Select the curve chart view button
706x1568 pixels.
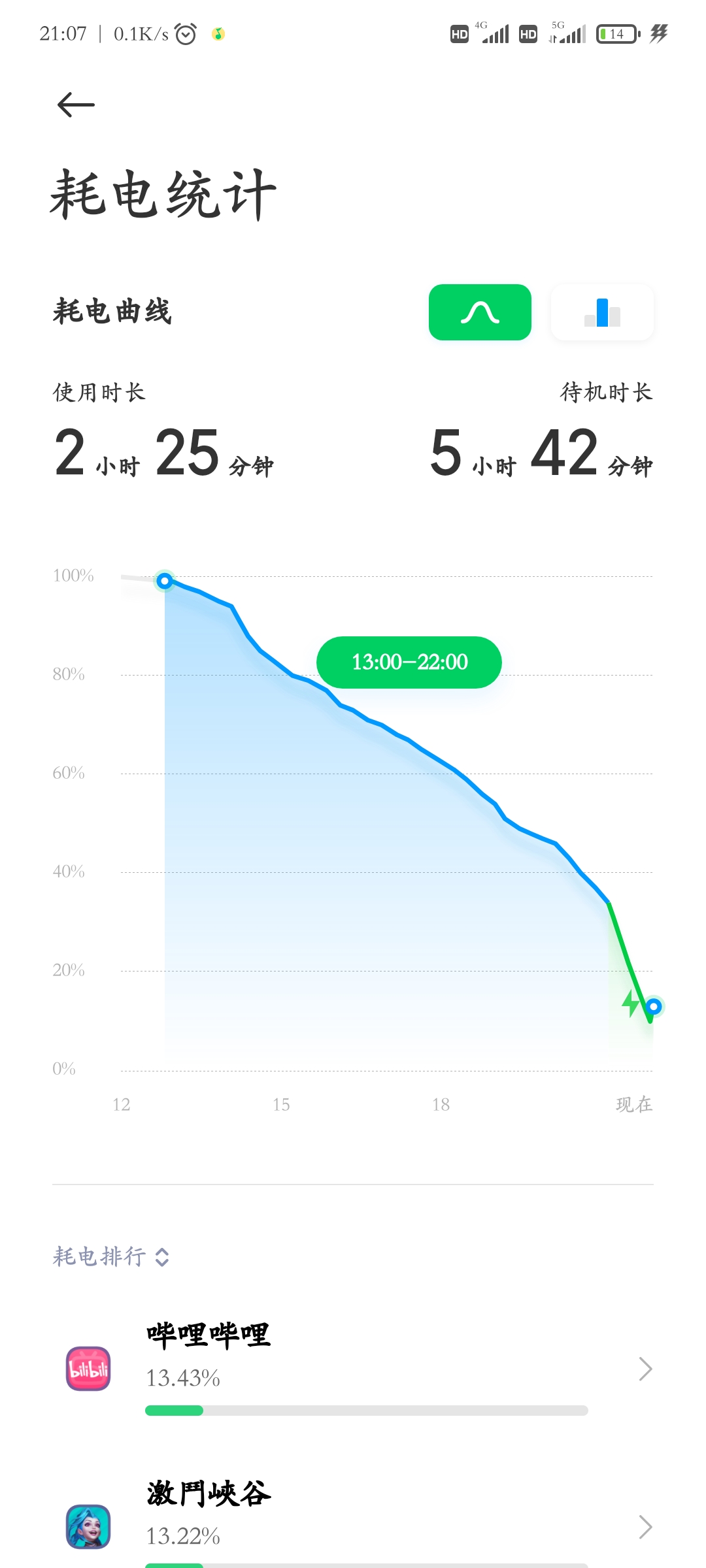click(480, 312)
